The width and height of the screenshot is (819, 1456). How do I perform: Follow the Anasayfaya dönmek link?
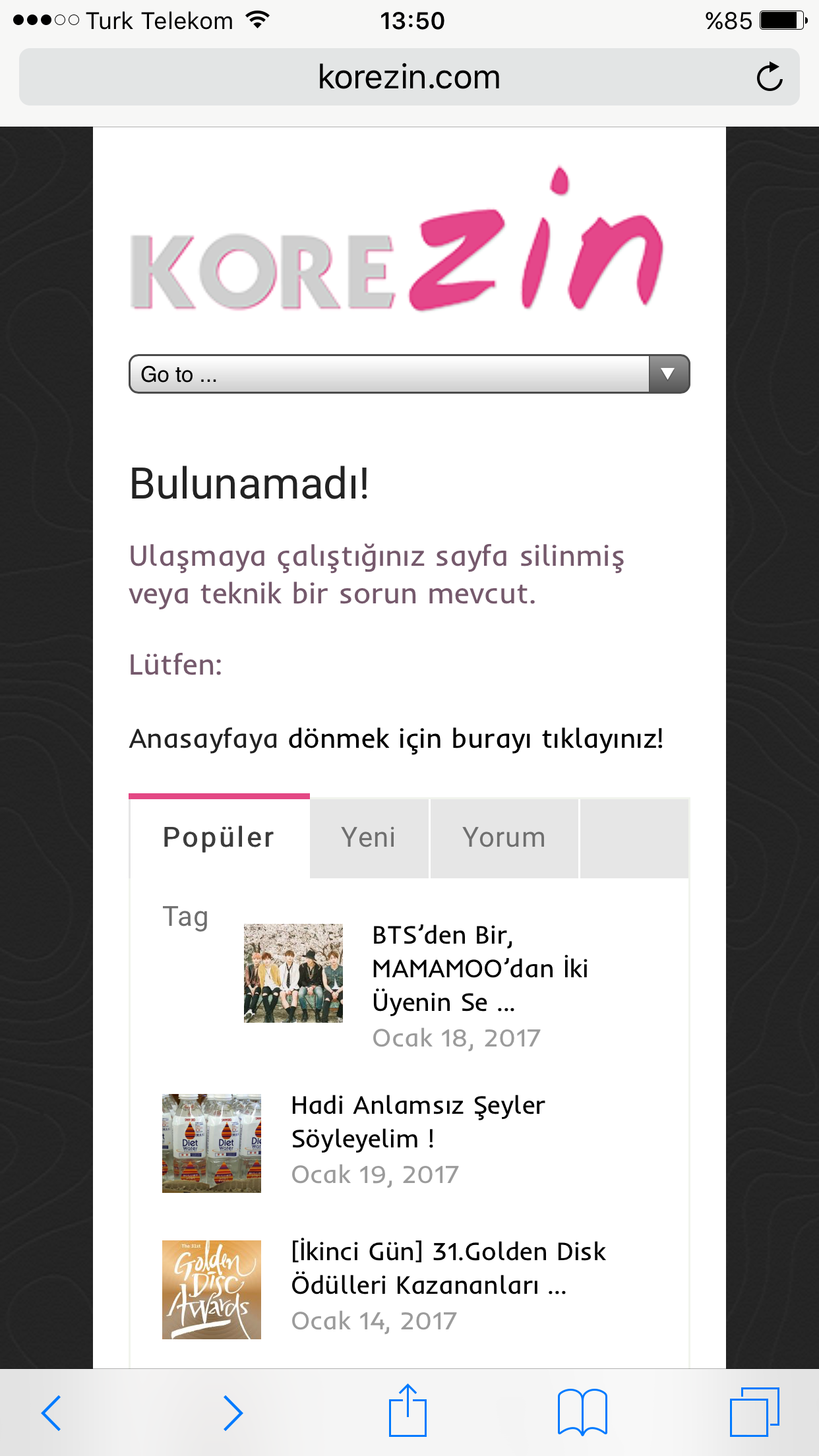(396, 739)
